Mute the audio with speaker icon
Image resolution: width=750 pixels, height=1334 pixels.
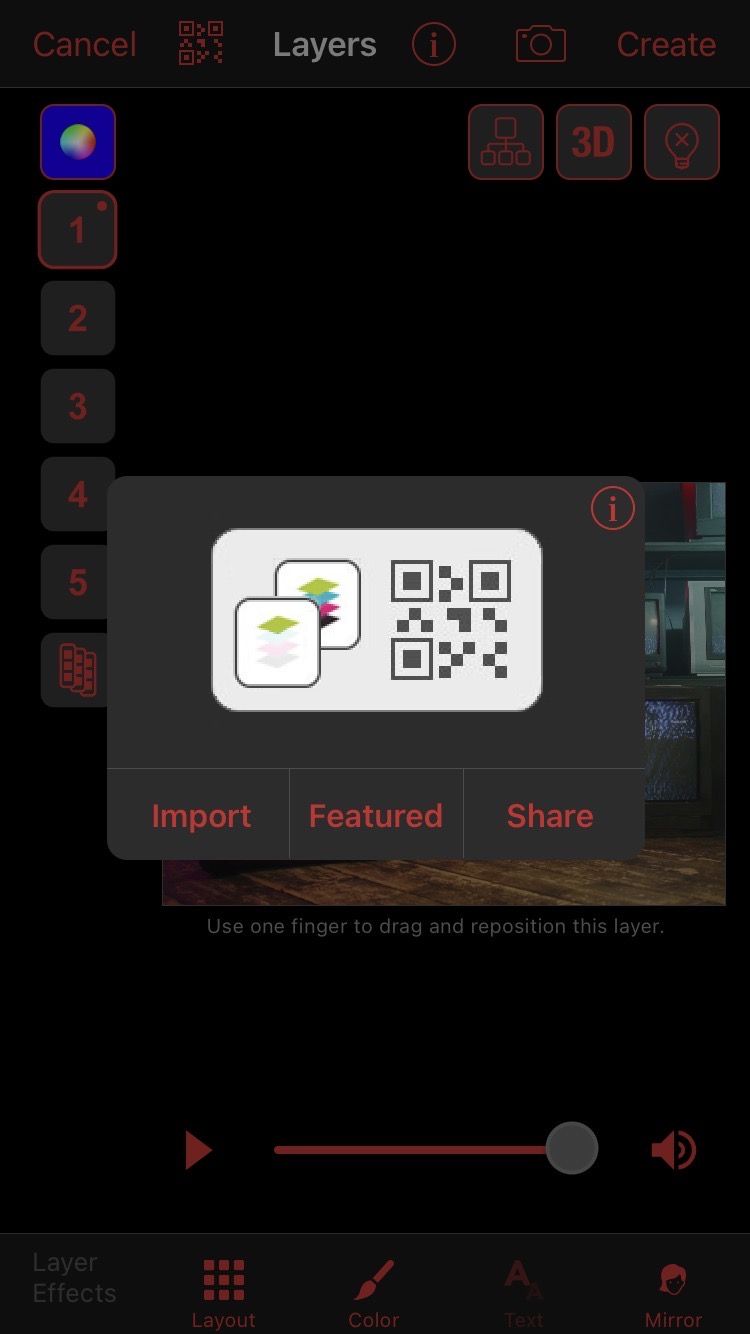[x=673, y=1150]
